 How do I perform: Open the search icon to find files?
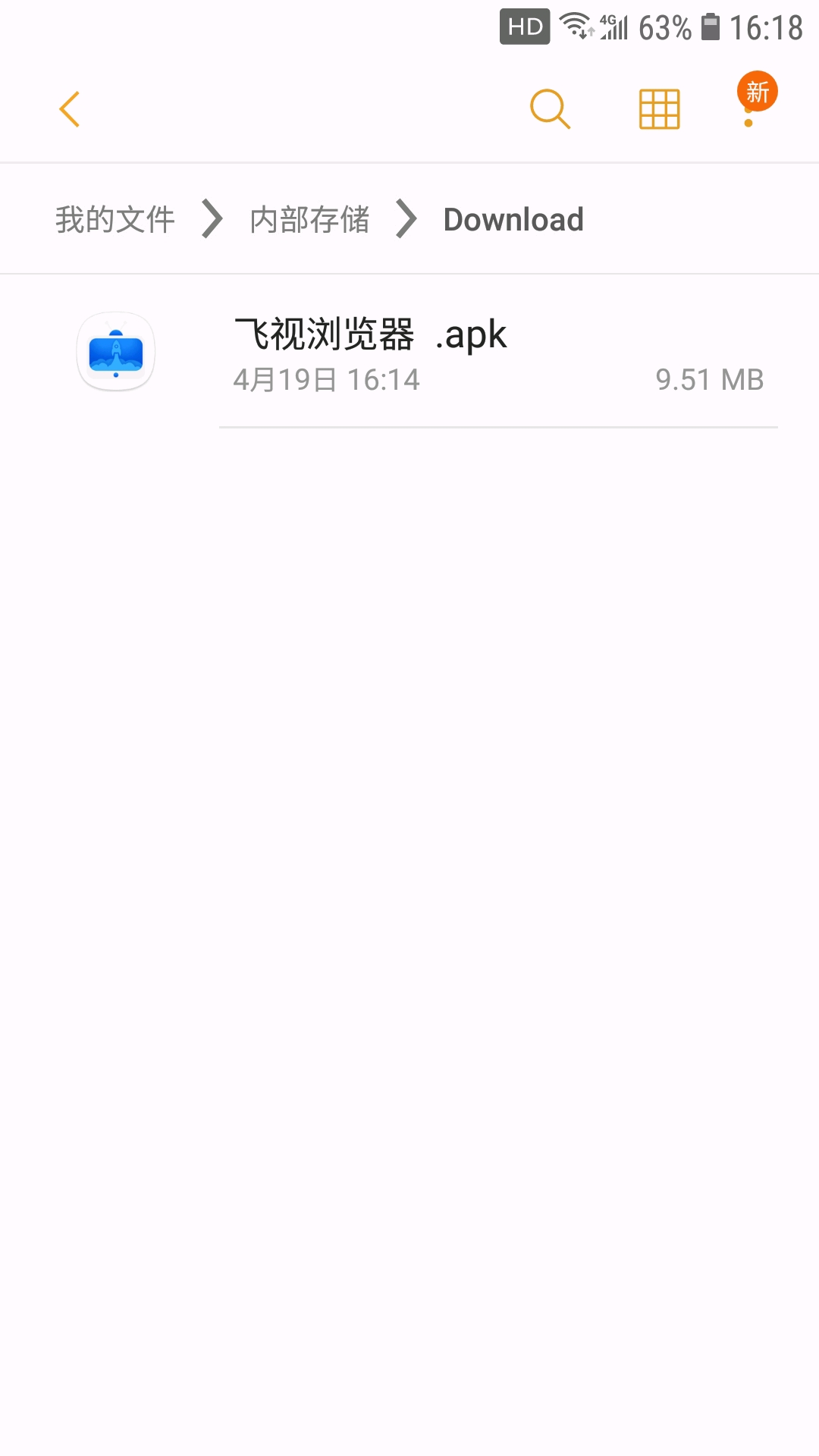[550, 108]
